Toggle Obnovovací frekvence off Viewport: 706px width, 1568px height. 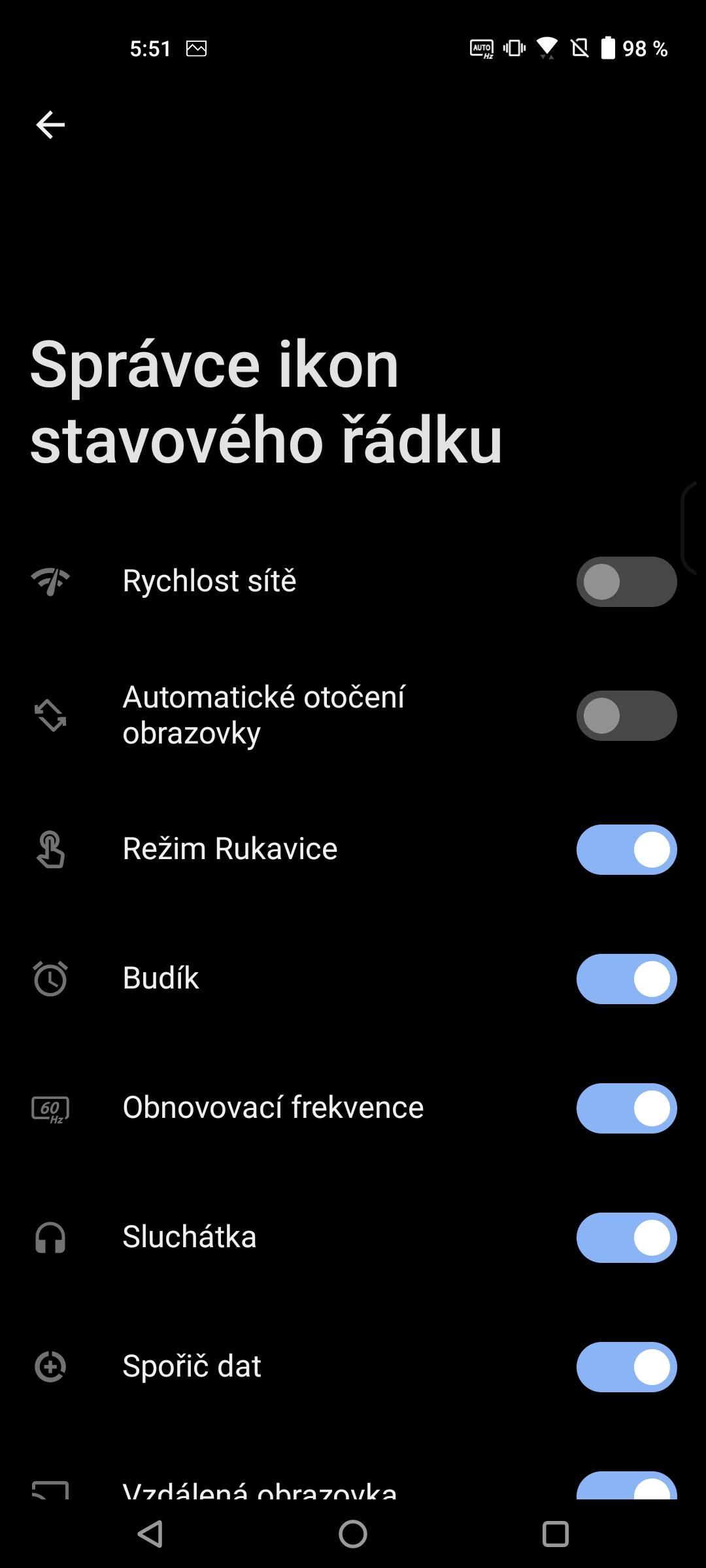pos(626,1108)
